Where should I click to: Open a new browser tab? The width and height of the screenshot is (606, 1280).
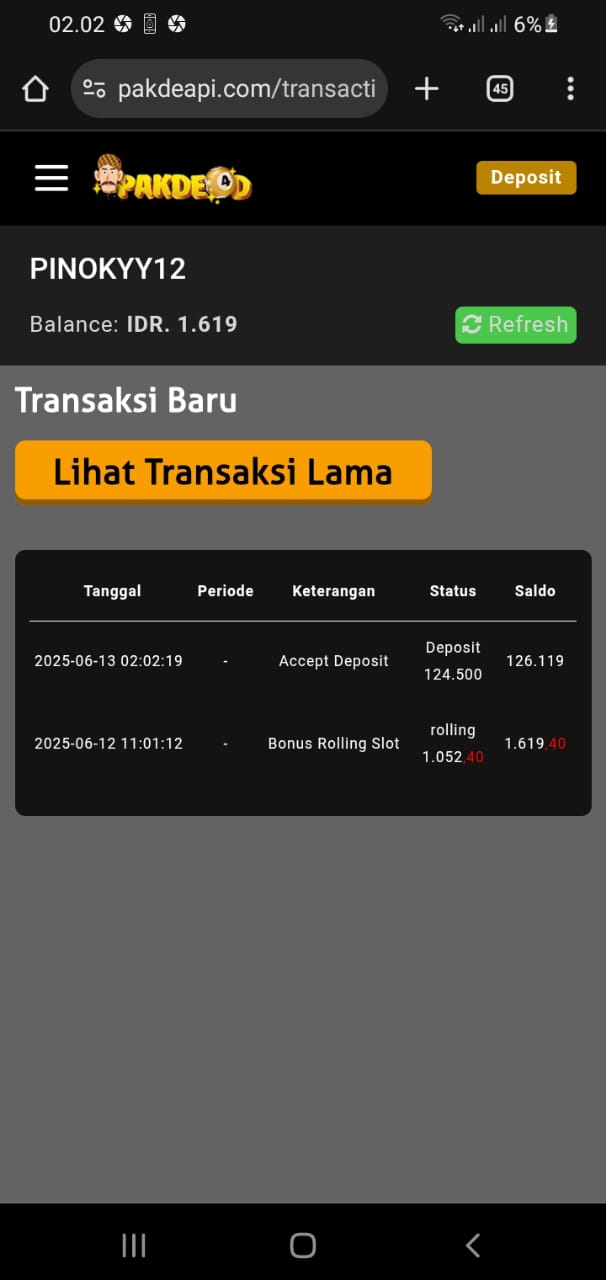point(426,89)
